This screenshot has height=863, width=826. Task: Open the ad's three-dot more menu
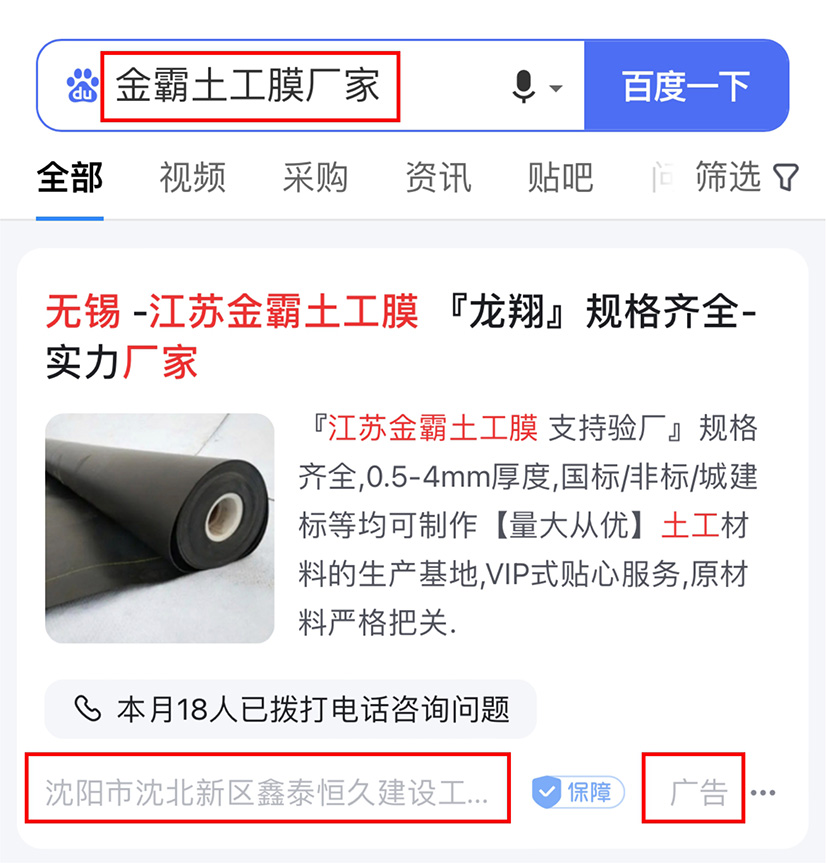coord(763,793)
